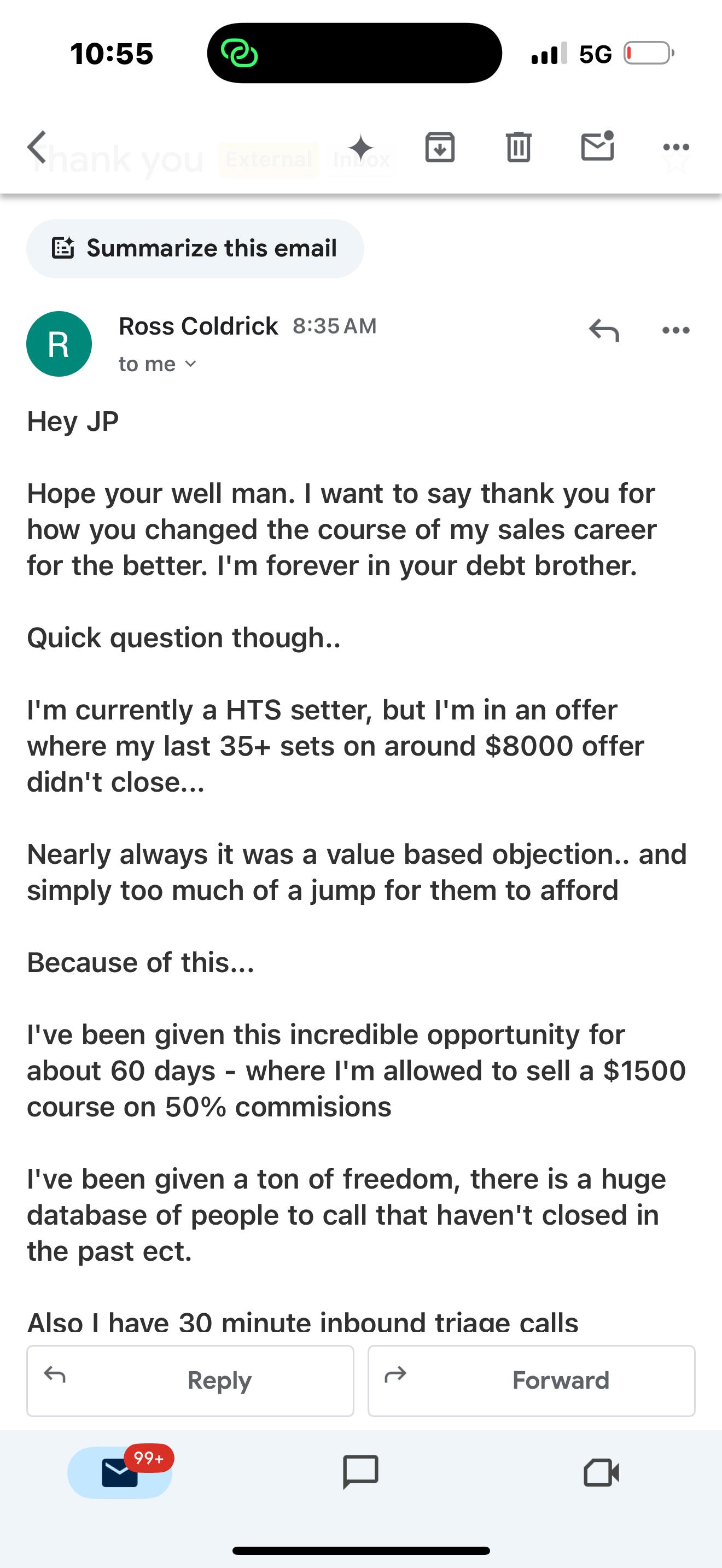Viewport: 722px width, 1568px height.
Task: Reply using the arrow beside the timestamp
Action: click(x=604, y=331)
